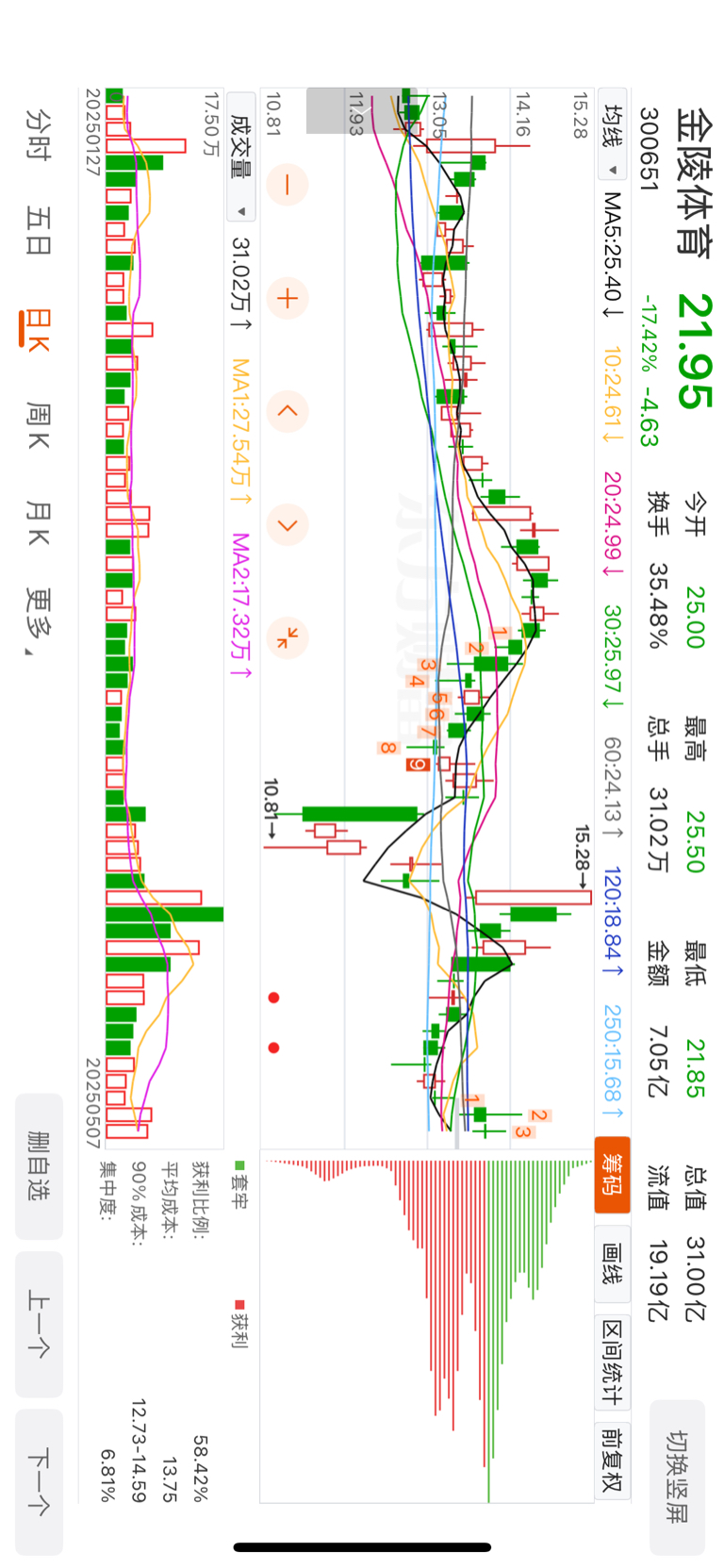Image resolution: width=724 pixels, height=1568 pixels.
Task: Shift chart with the down chevron button
Action: pos(288,525)
